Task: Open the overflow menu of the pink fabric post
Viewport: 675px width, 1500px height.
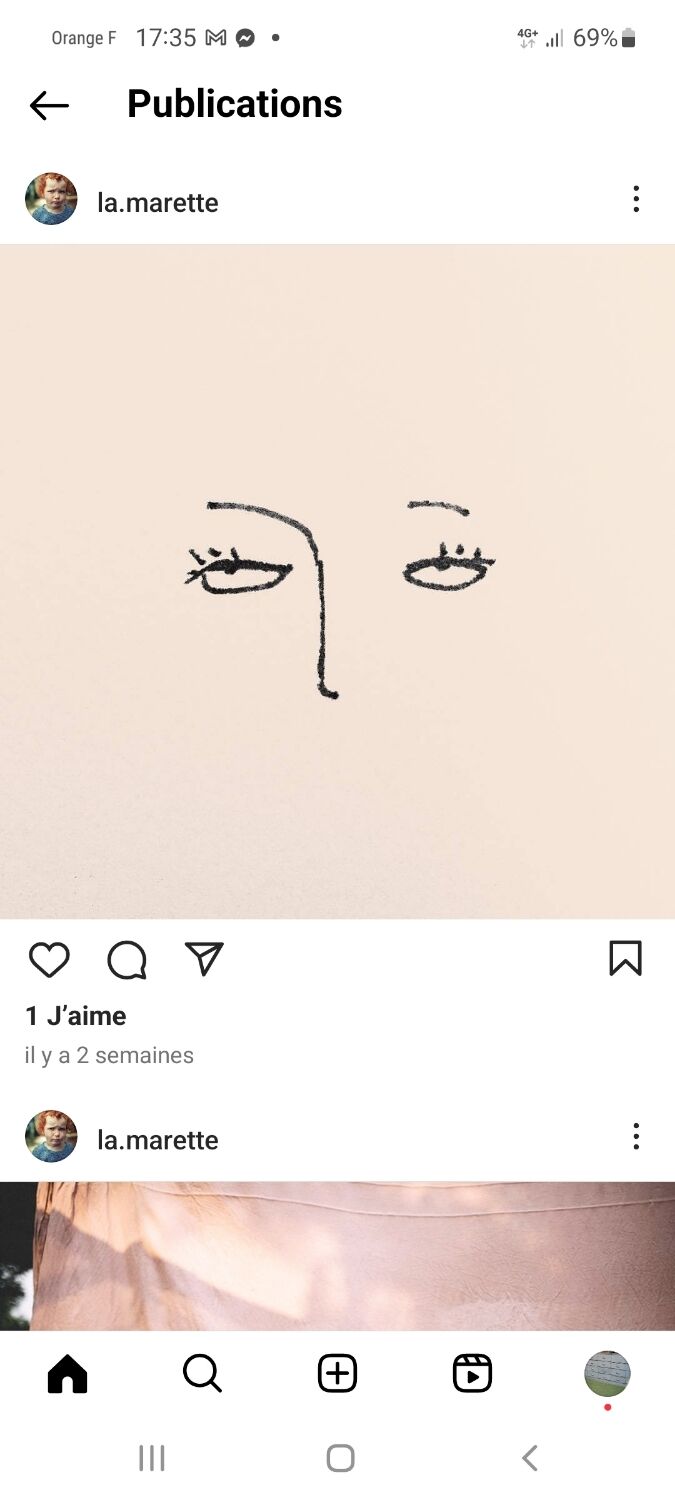Action: (635, 1137)
